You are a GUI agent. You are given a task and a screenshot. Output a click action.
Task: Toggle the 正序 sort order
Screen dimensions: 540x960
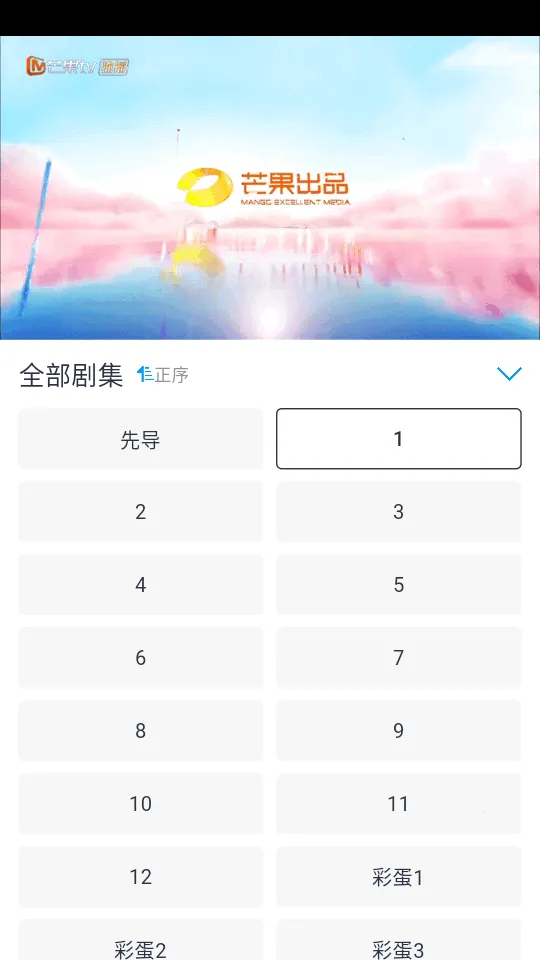click(163, 375)
